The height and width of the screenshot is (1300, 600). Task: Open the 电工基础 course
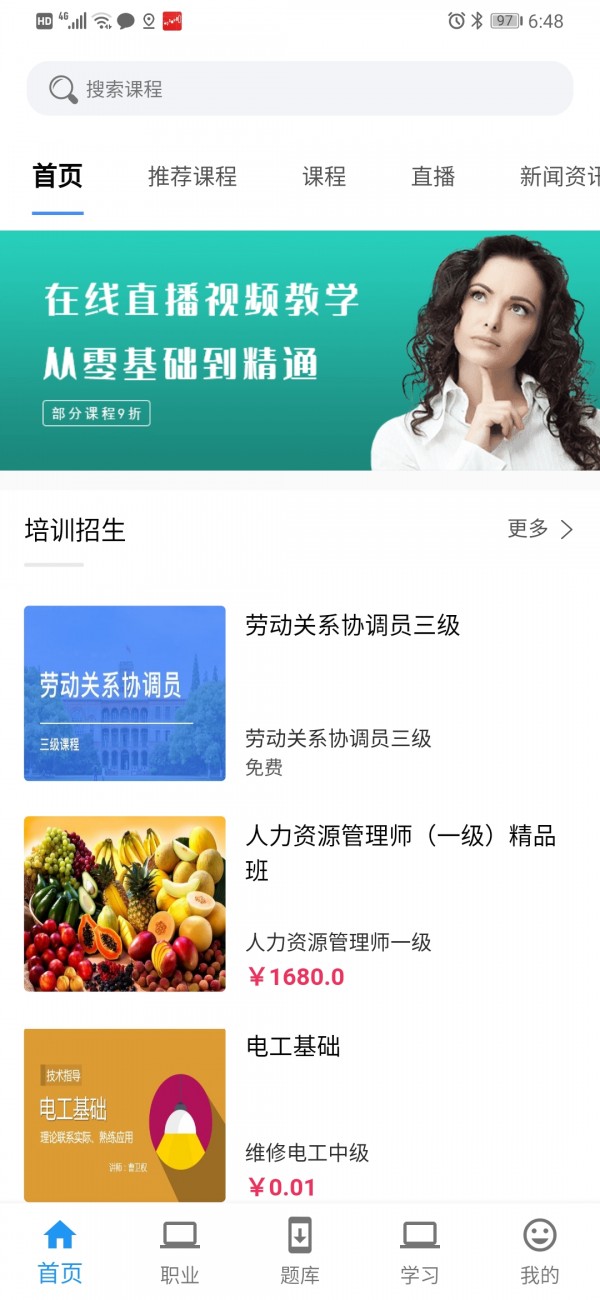point(300,1114)
